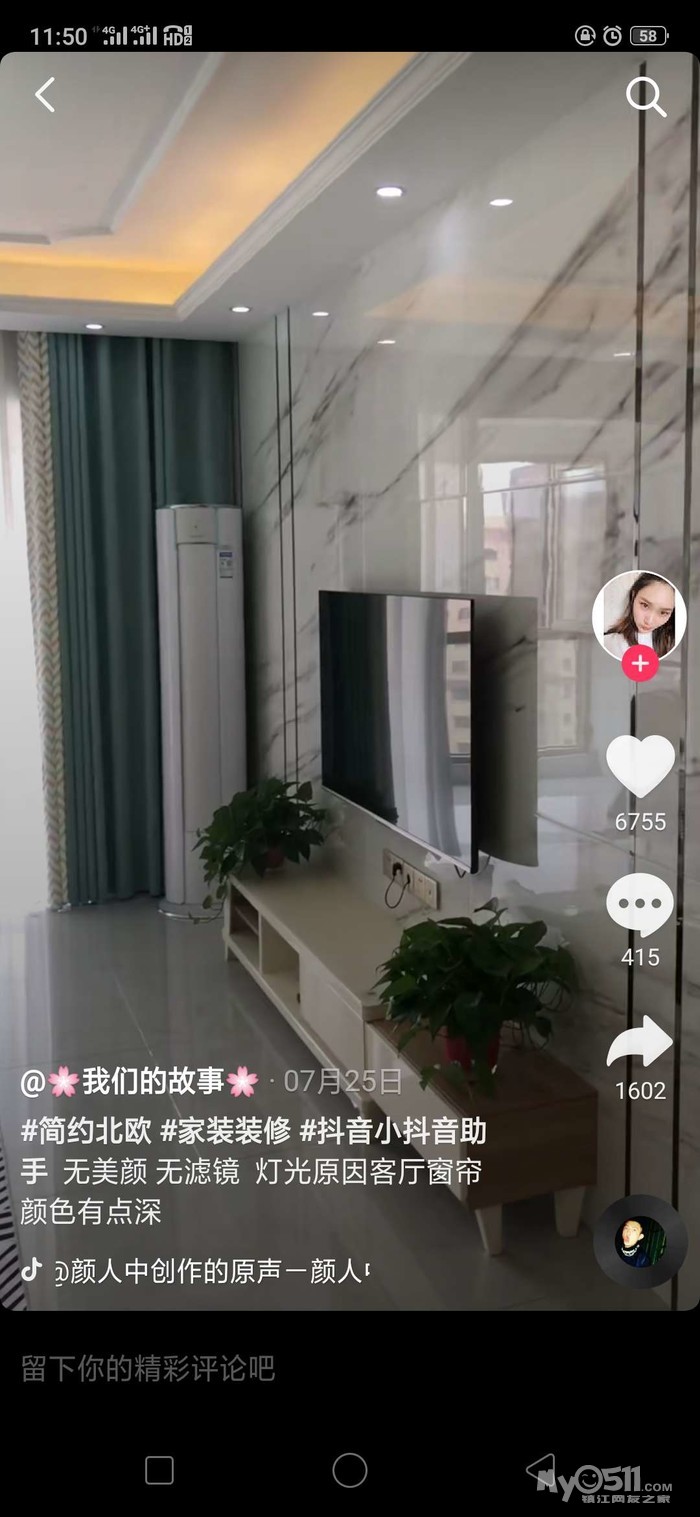The width and height of the screenshot is (700, 1517).
Task: Open the creator's profile avatar
Action: [x=639, y=618]
